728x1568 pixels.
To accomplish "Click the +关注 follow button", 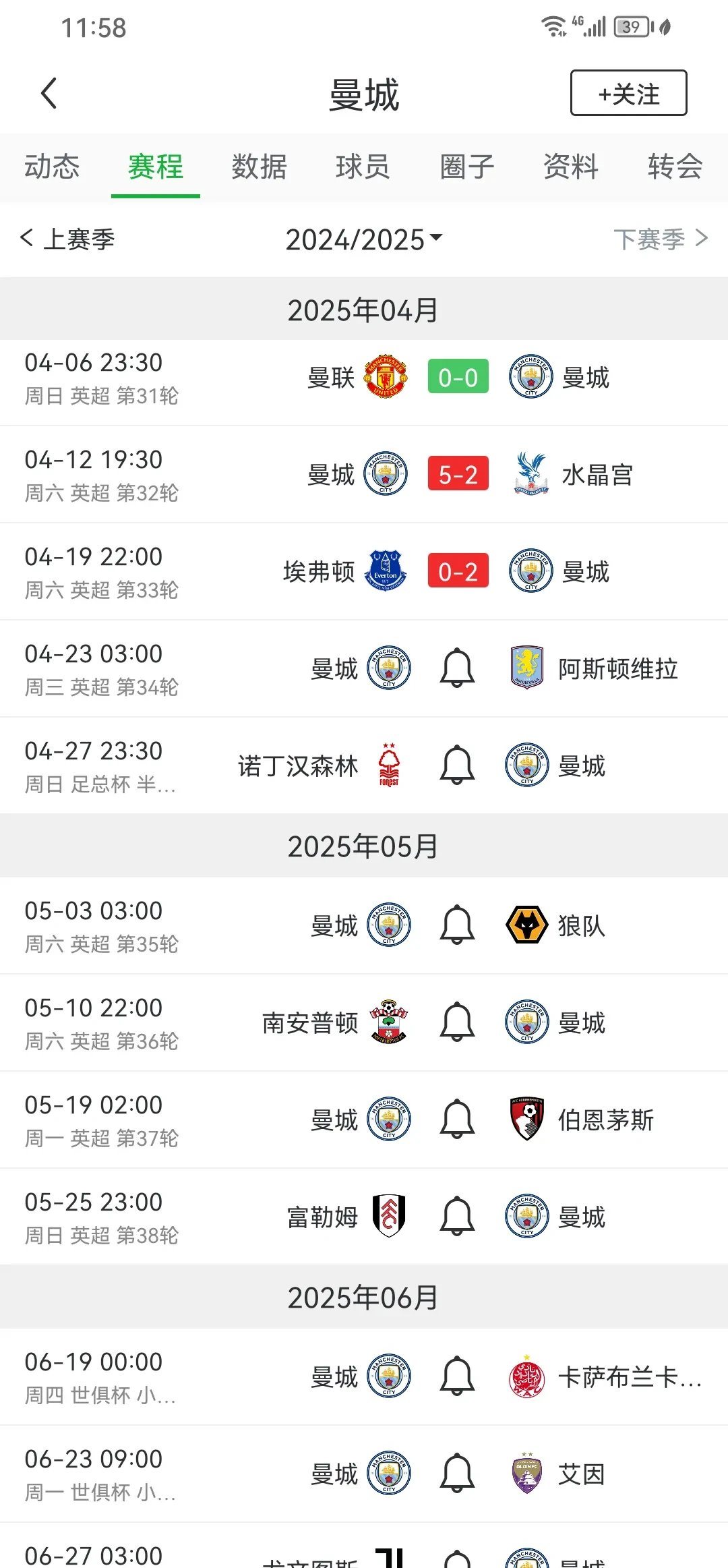I will pyautogui.click(x=628, y=94).
